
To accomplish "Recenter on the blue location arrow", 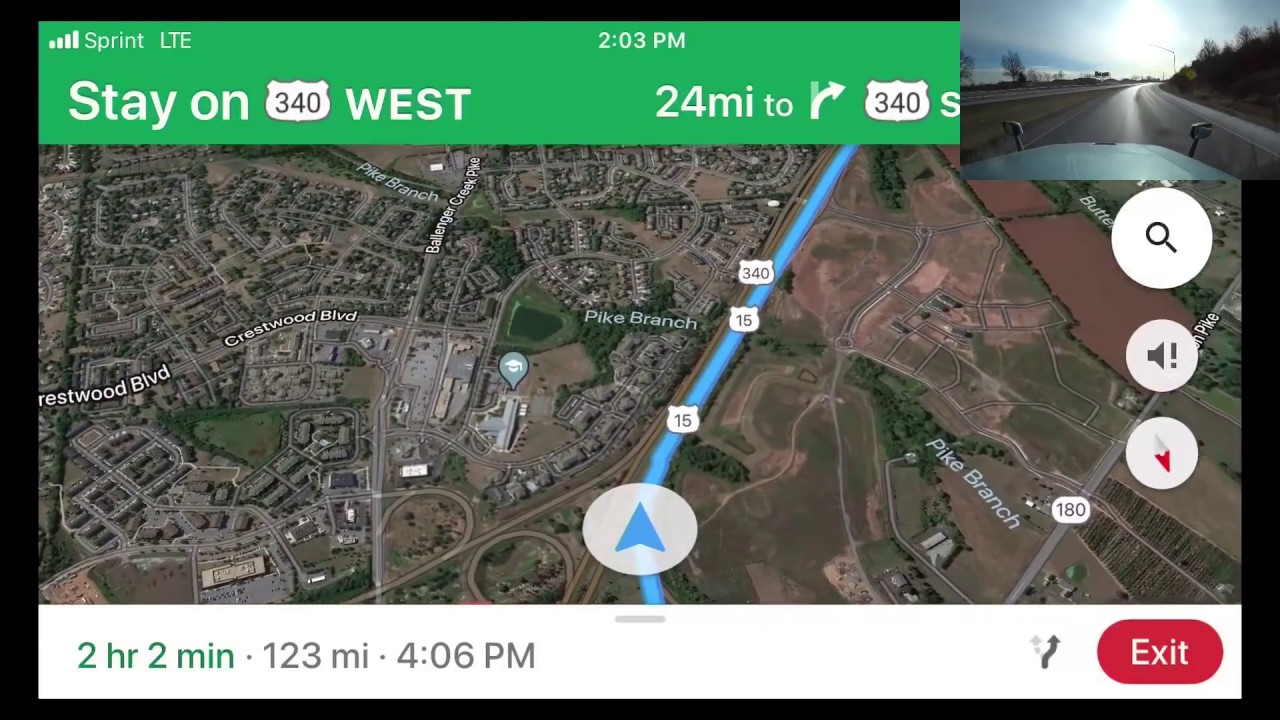I will pos(639,529).
